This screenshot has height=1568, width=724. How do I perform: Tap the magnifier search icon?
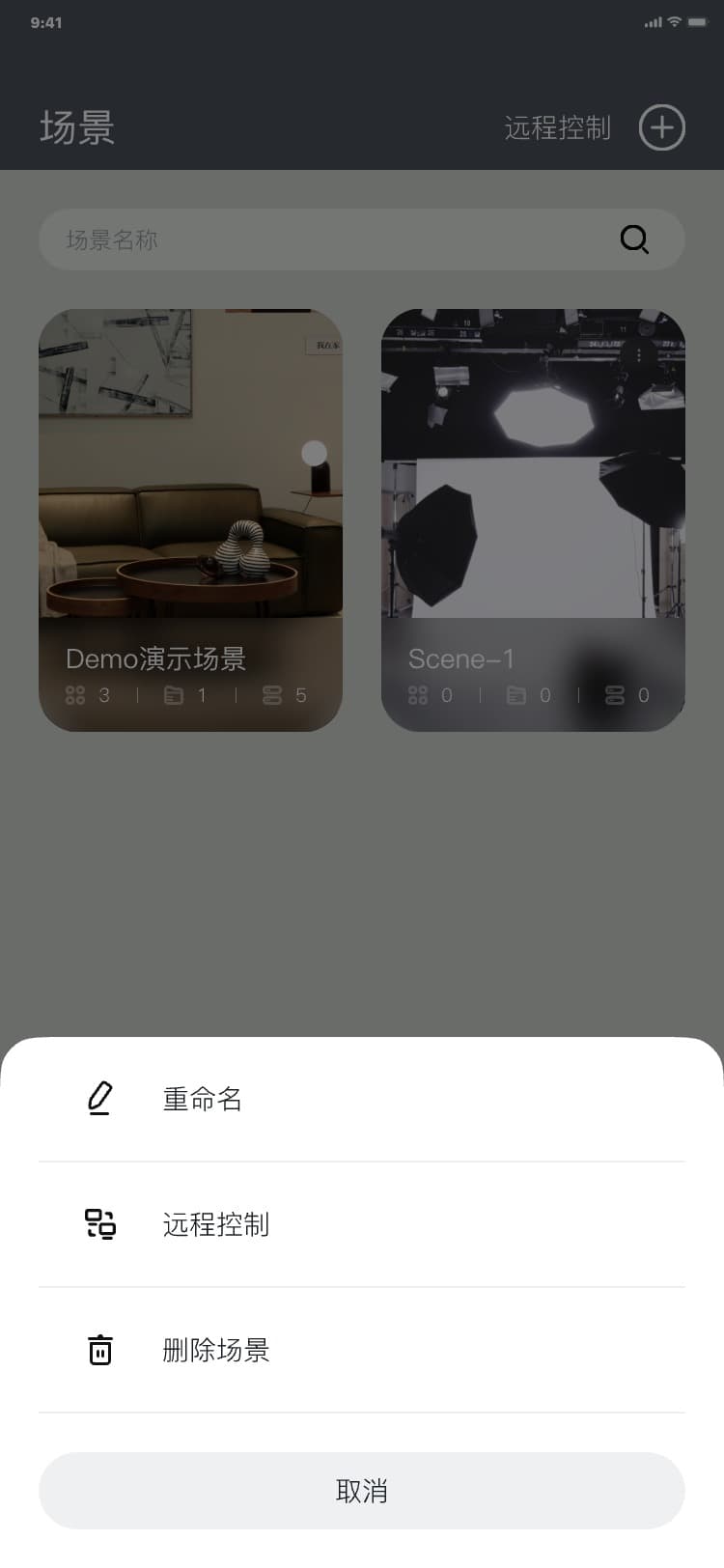pyautogui.click(x=634, y=239)
